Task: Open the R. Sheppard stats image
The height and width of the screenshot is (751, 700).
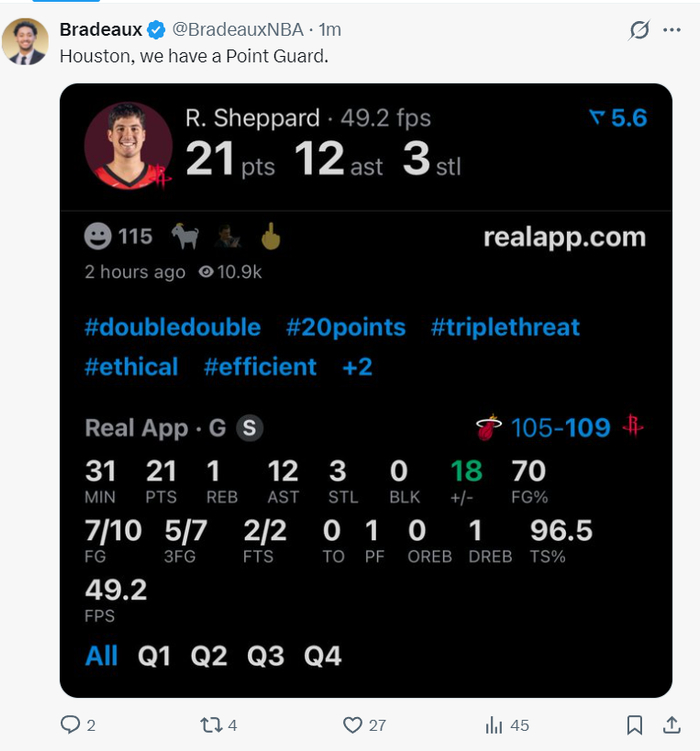Action: coord(366,390)
